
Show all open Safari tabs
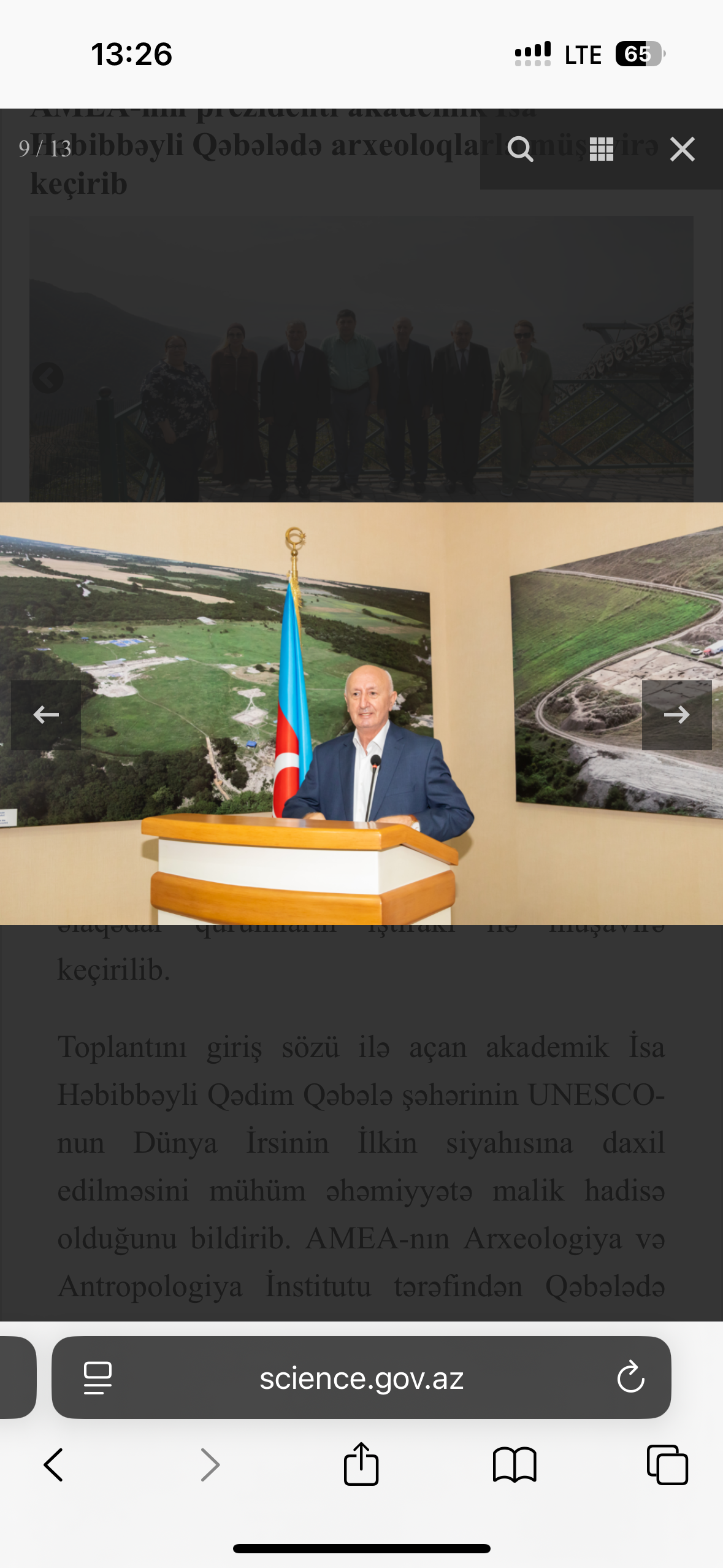[667, 1464]
